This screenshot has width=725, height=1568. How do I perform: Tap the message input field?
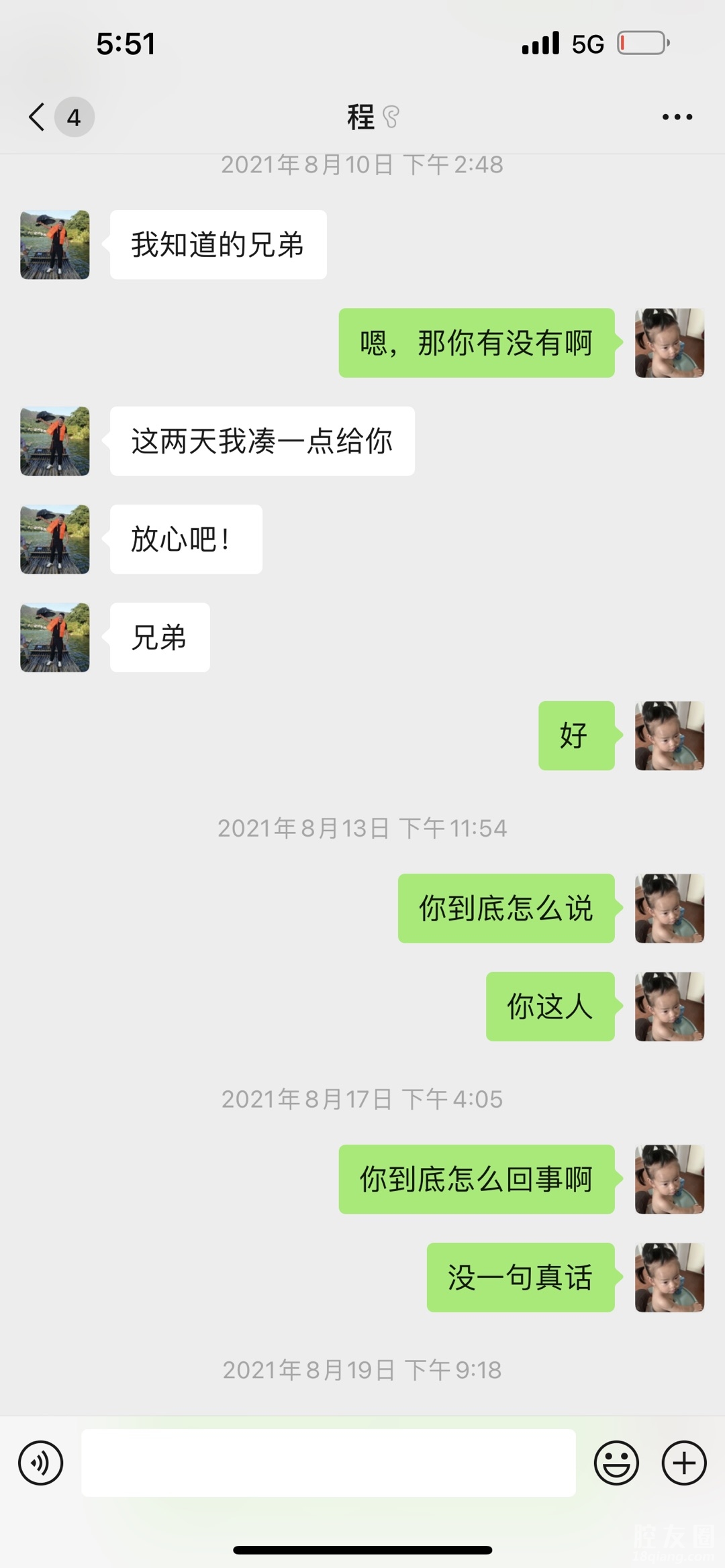pyautogui.click(x=328, y=1463)
